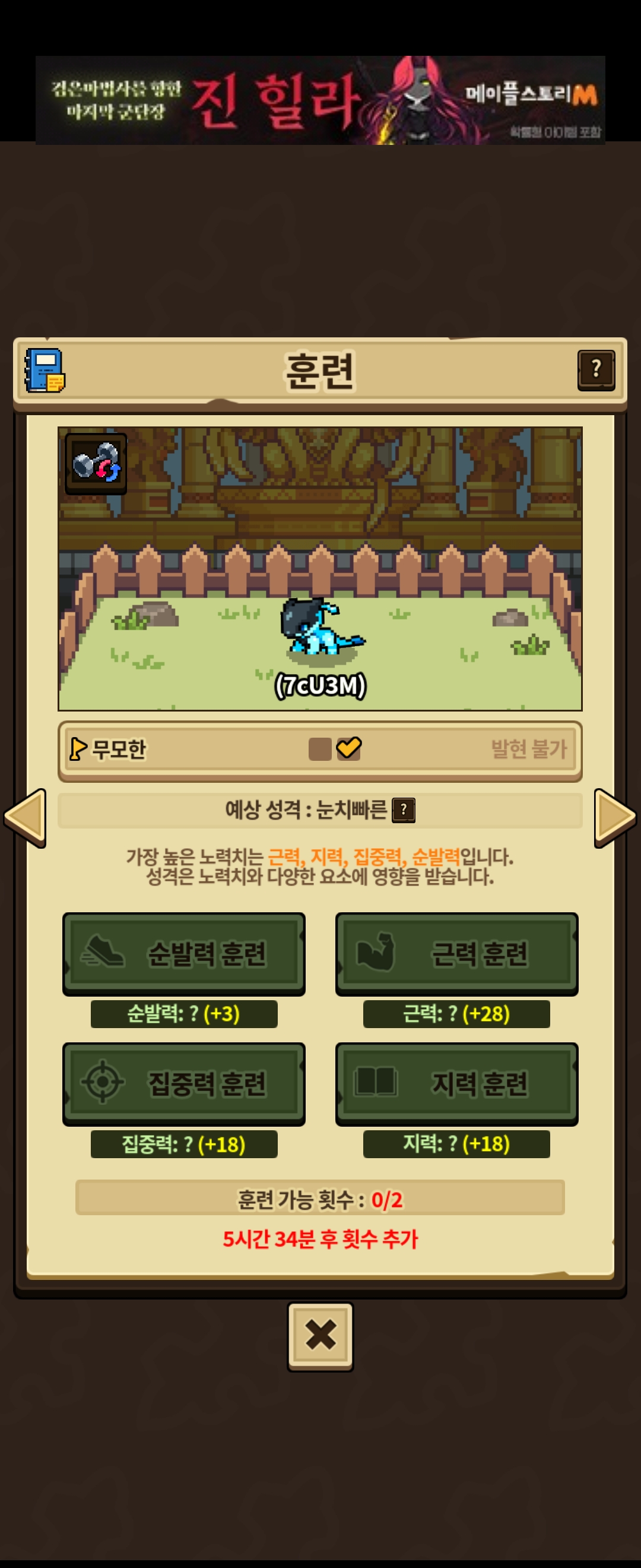641x1568 pixels.
Task: Tap the dumbbell swap training icon
Action: coord(96,463)
